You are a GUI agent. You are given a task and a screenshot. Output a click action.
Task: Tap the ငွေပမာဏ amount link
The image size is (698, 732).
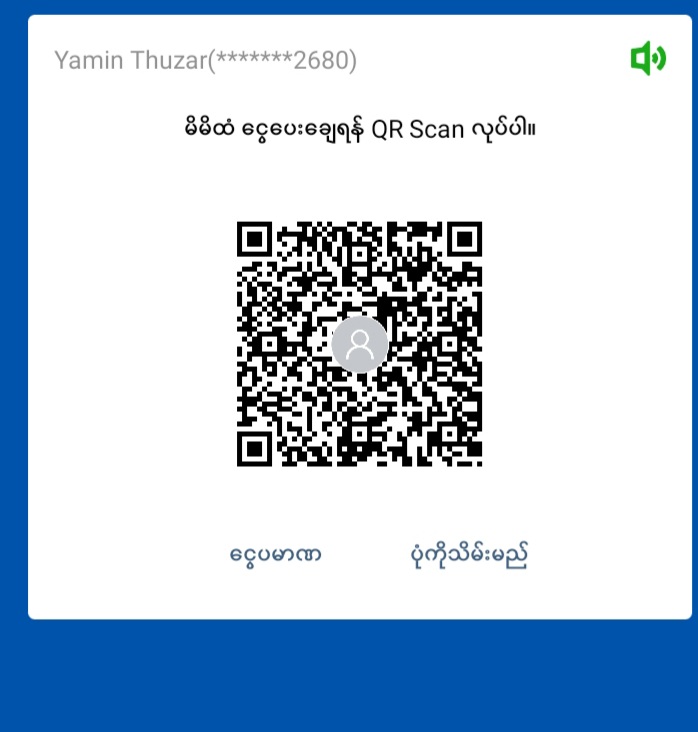pyautogui.click(x=275, y=554)
